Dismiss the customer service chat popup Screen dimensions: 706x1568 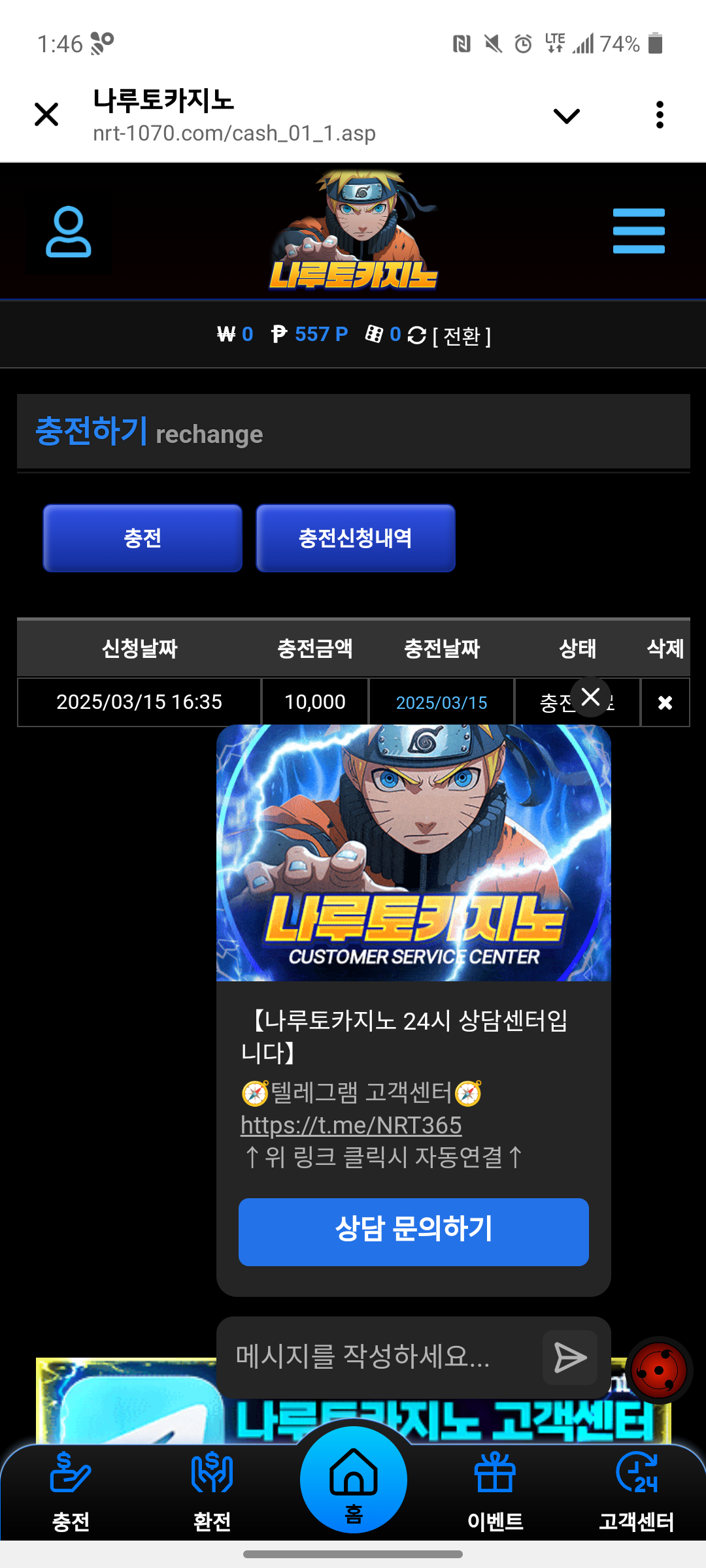point(590,697)
